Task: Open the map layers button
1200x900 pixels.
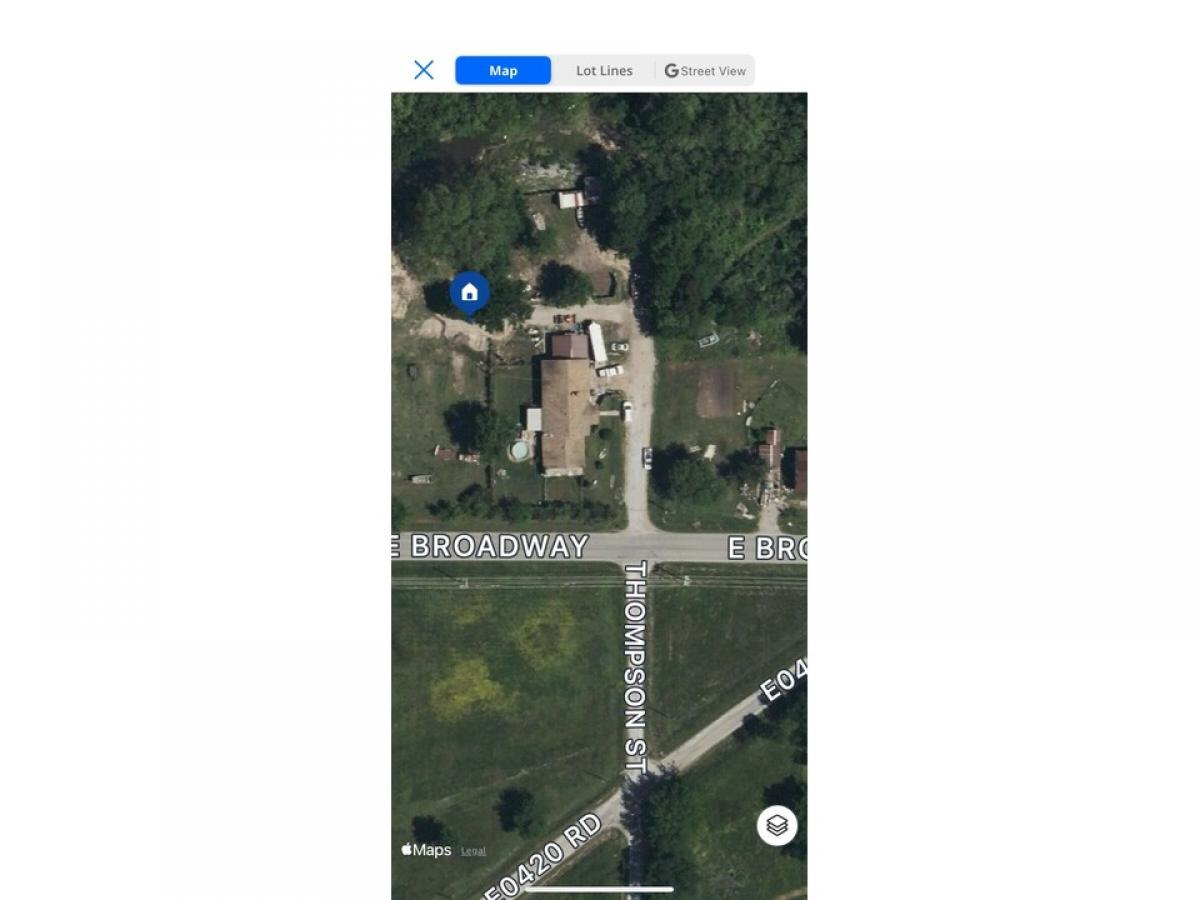Action: (777, 826)
